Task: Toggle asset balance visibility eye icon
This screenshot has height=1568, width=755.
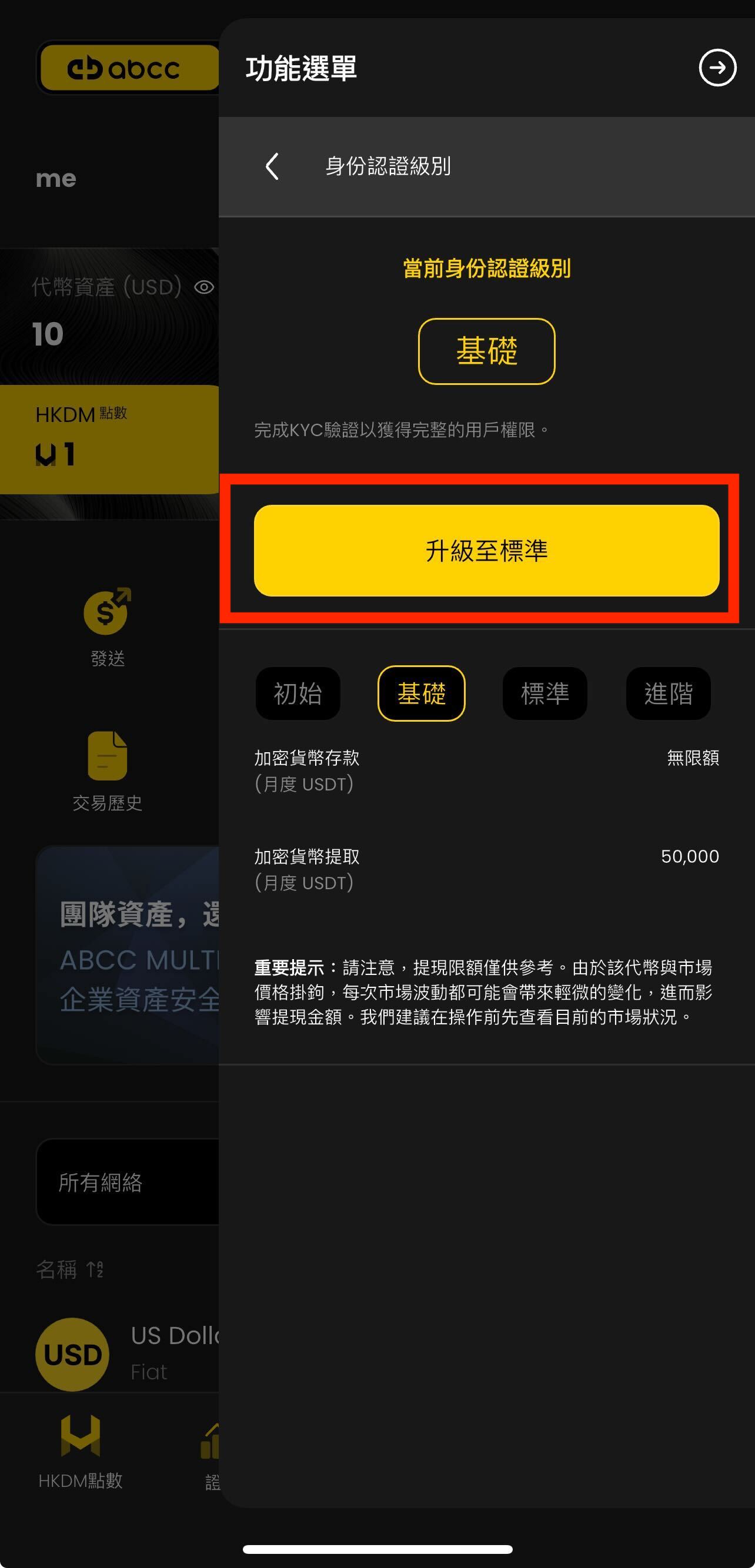Action: click(204, 287)
